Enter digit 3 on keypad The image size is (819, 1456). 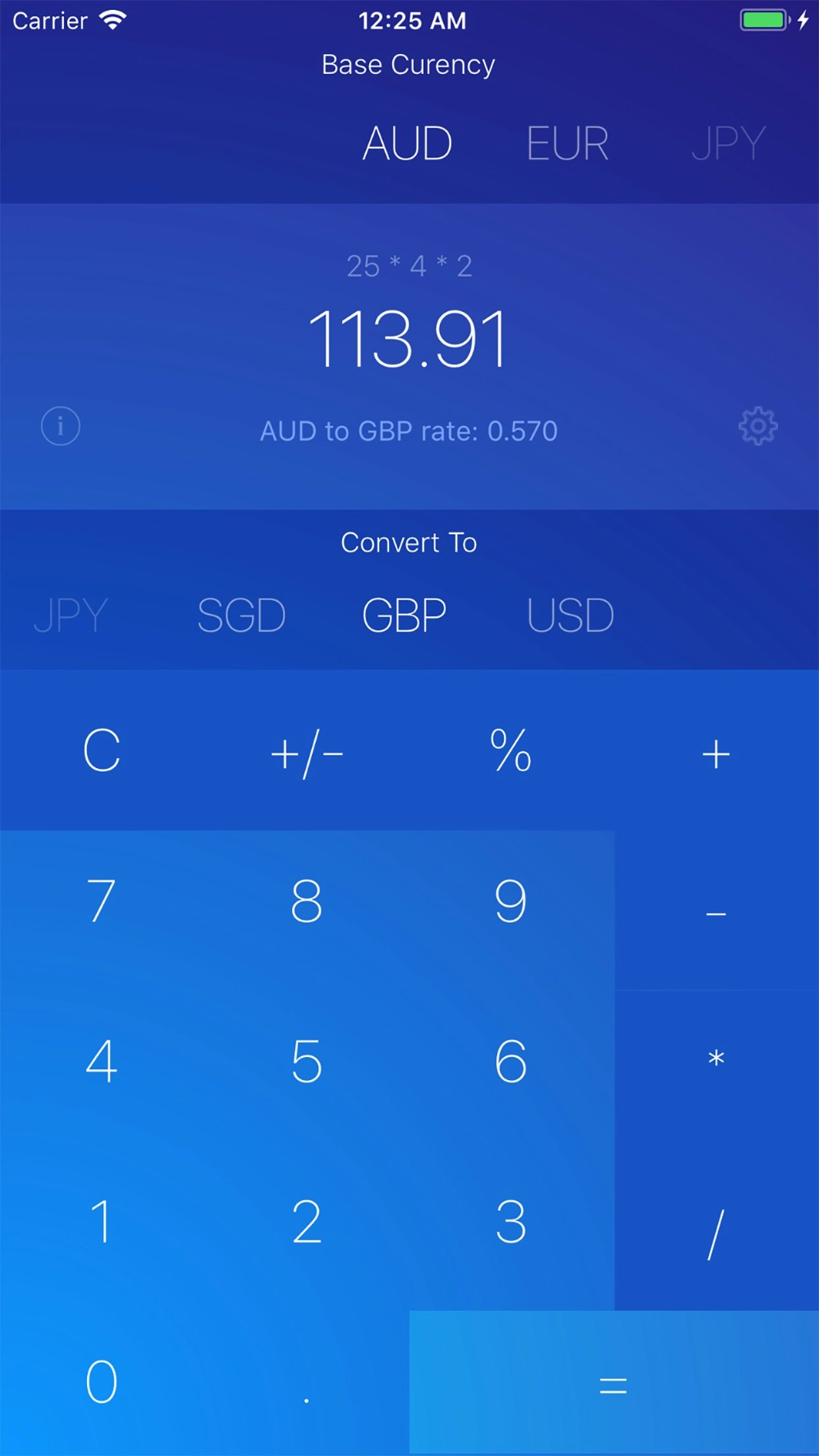coord(511,1221)
